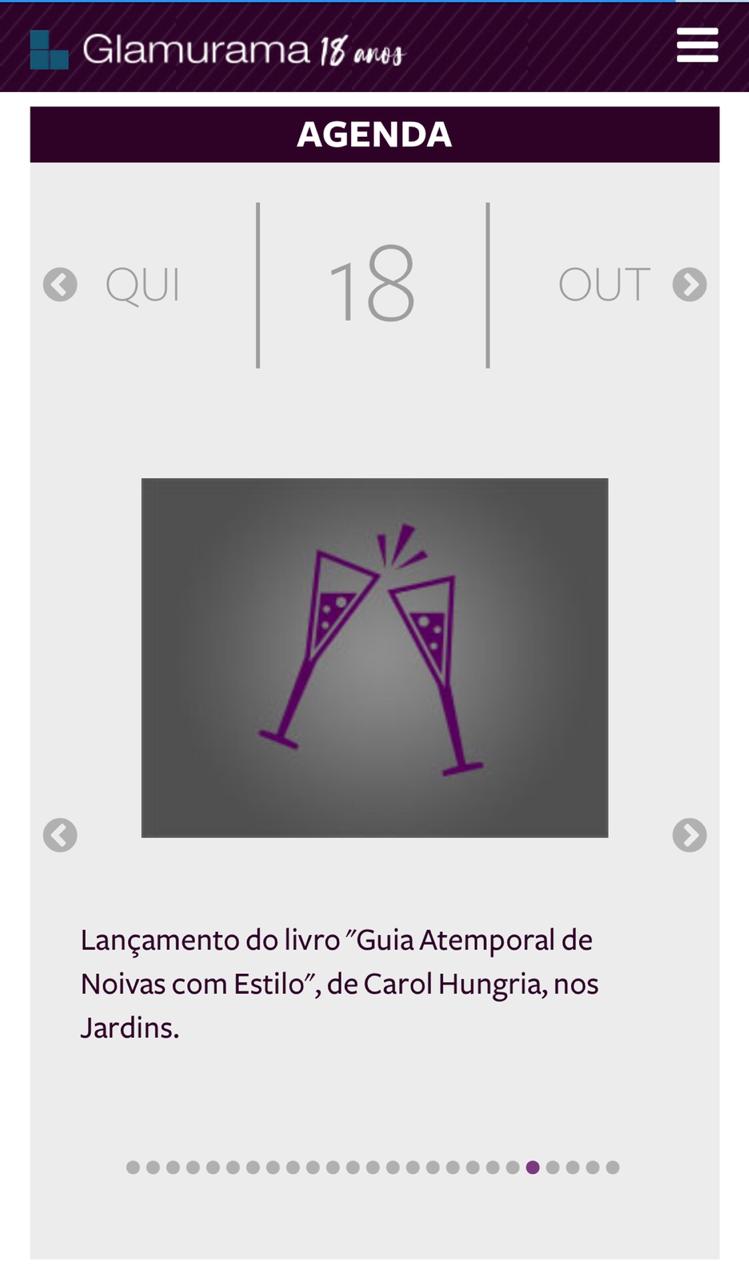Viewport: 749px width, 1280px height.
Task: Open the Glamurama home logo
Action: [x=217, y=49]
